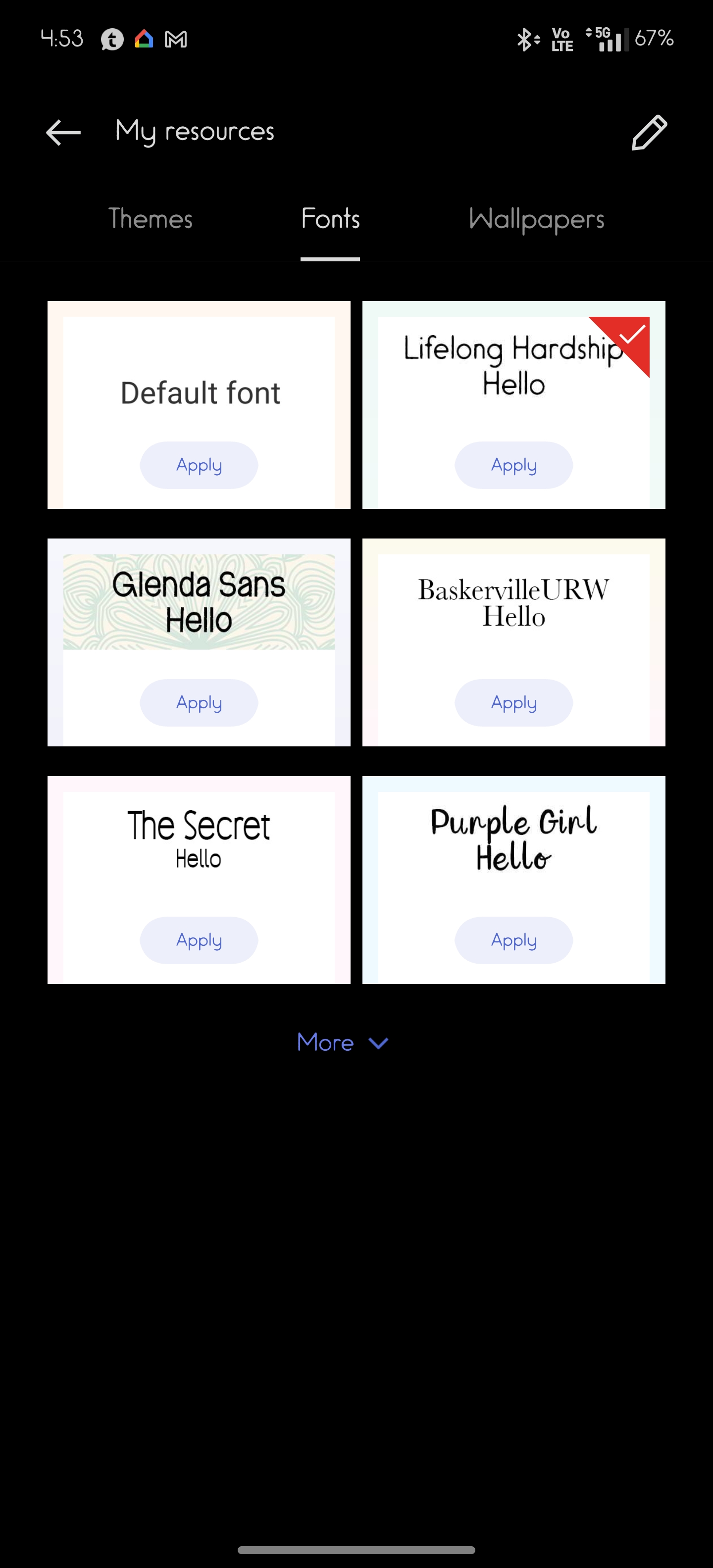Apply the Glenda Sans font
Viewport: 713px width, 1568px height.
click(x=199, y=702)
